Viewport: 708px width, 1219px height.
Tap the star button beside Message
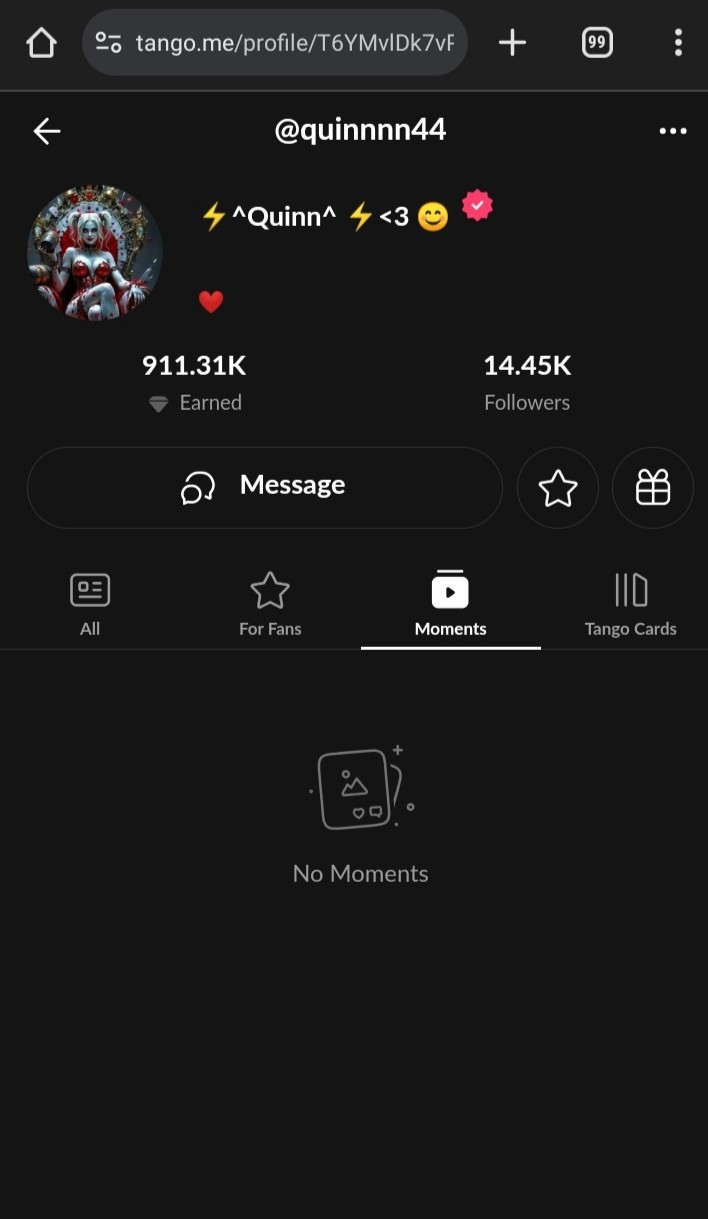[x=558, y=488]
